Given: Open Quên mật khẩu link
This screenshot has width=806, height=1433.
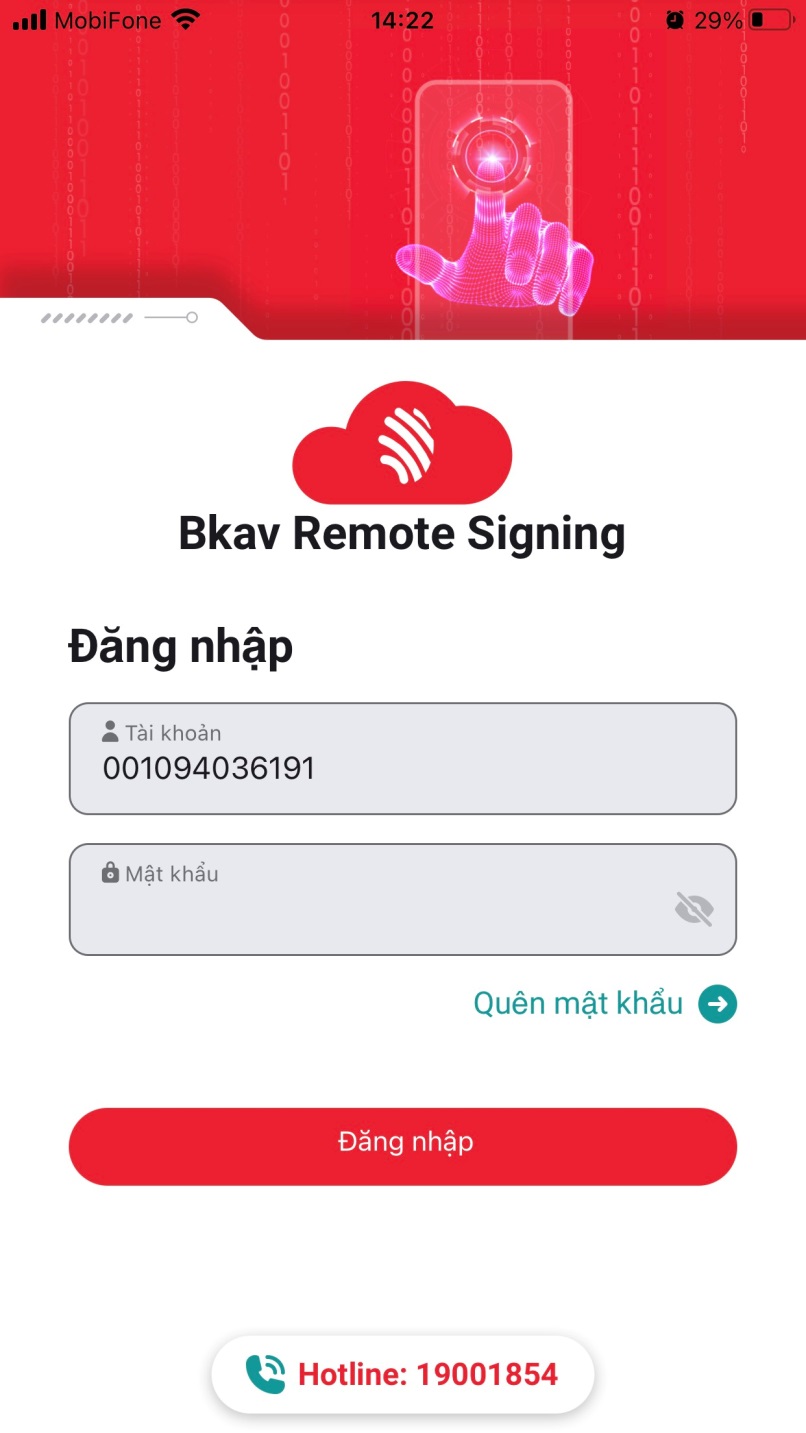Looking at the screenshot, I should click(x=578, y=1003).
